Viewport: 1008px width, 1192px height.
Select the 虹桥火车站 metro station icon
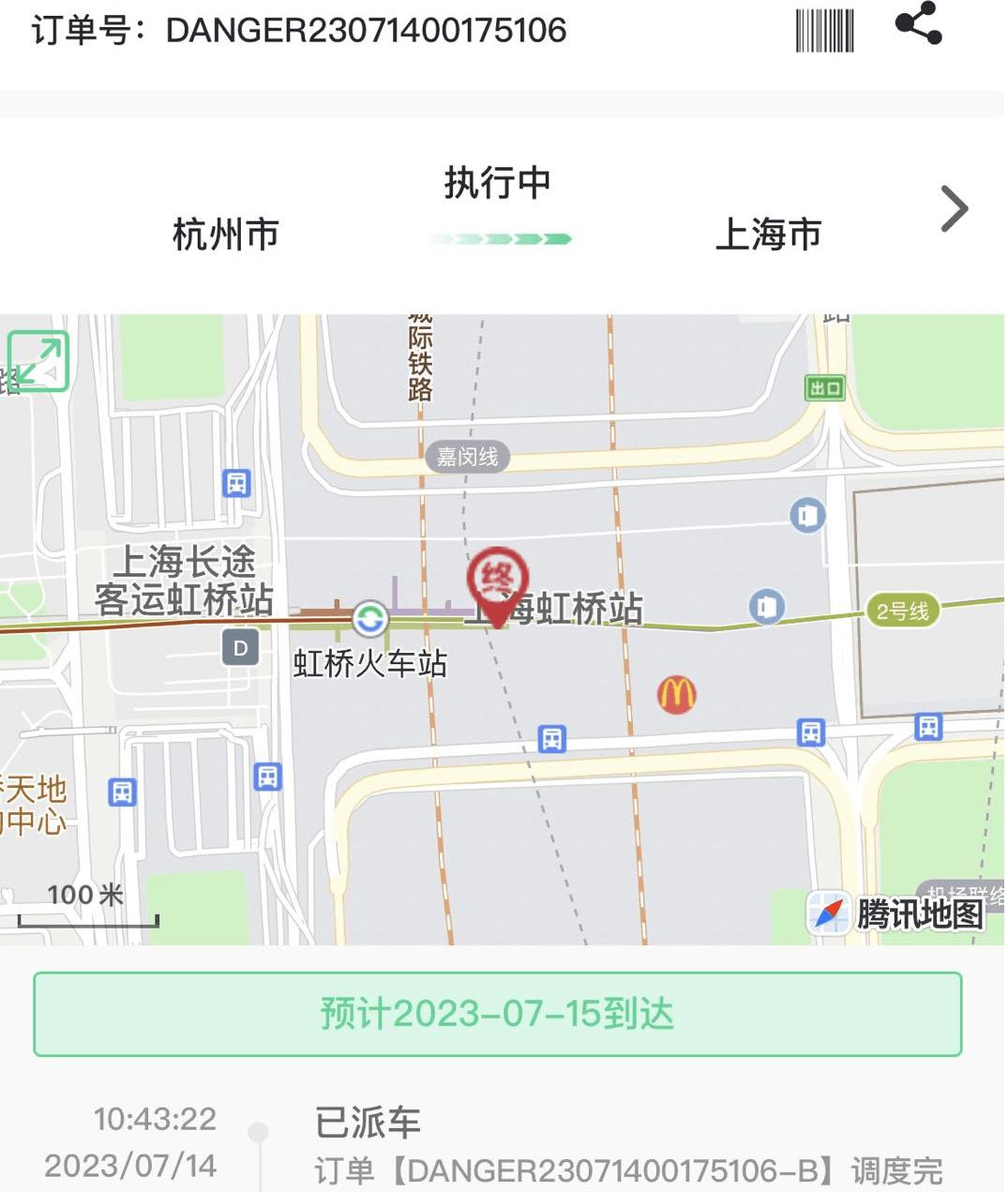point(370,619)
